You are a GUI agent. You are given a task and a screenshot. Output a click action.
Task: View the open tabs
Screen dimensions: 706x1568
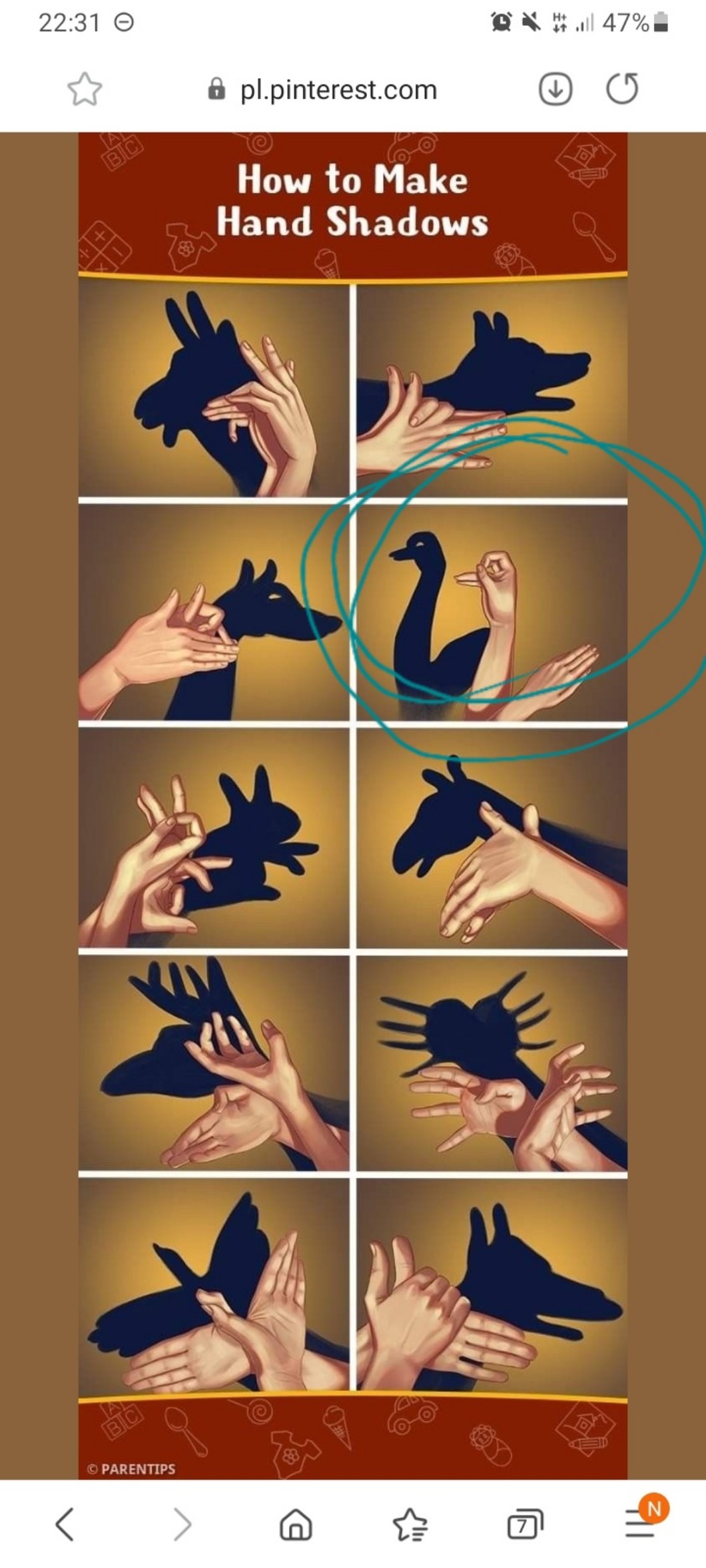pyautogui.click(x=525, y=1524)
